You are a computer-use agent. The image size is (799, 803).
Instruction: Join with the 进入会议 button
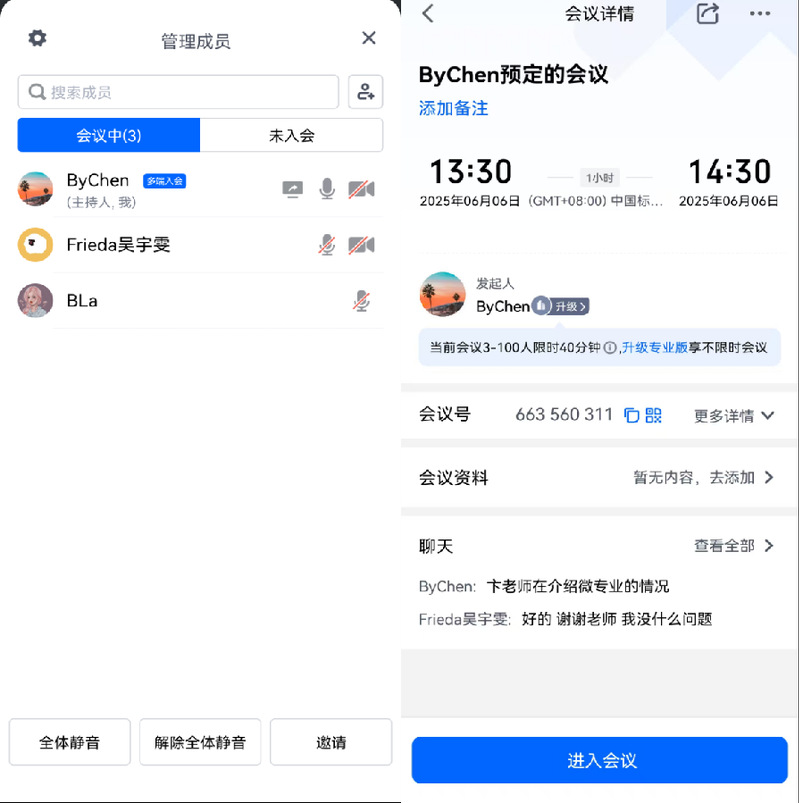pos(601,760)
